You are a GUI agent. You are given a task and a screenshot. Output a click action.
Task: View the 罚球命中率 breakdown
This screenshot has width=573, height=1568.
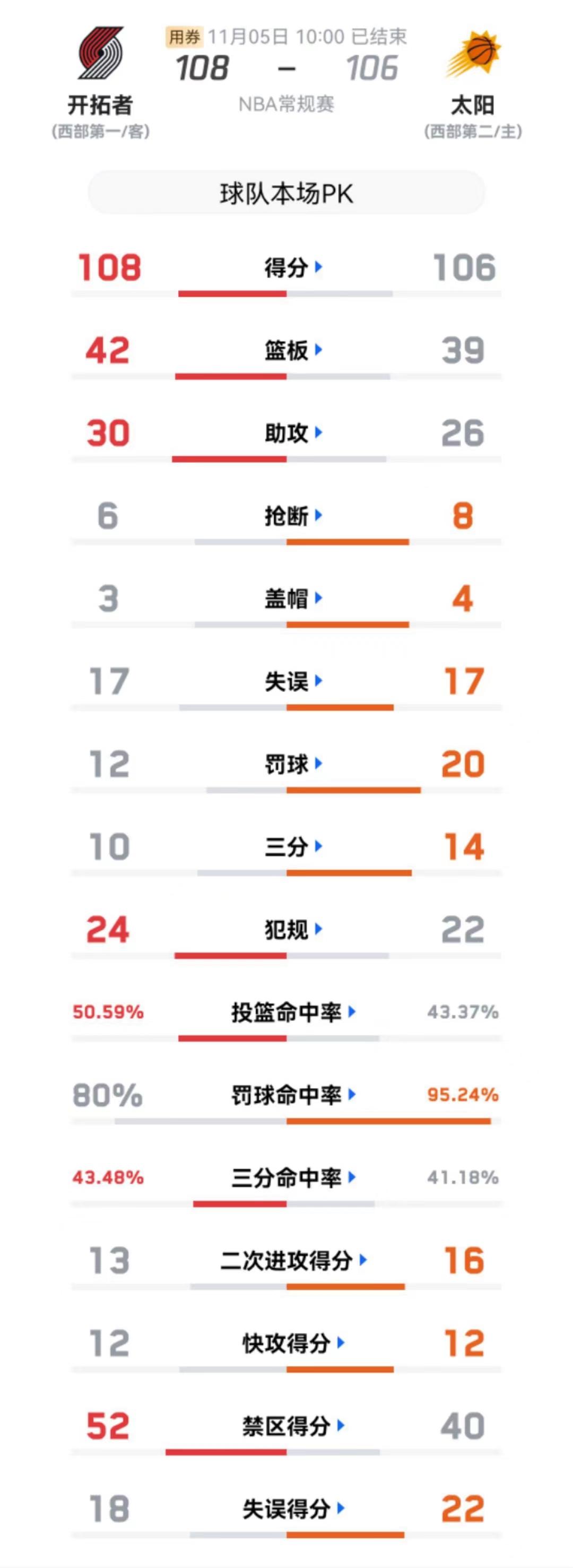tap(292, 1095)
